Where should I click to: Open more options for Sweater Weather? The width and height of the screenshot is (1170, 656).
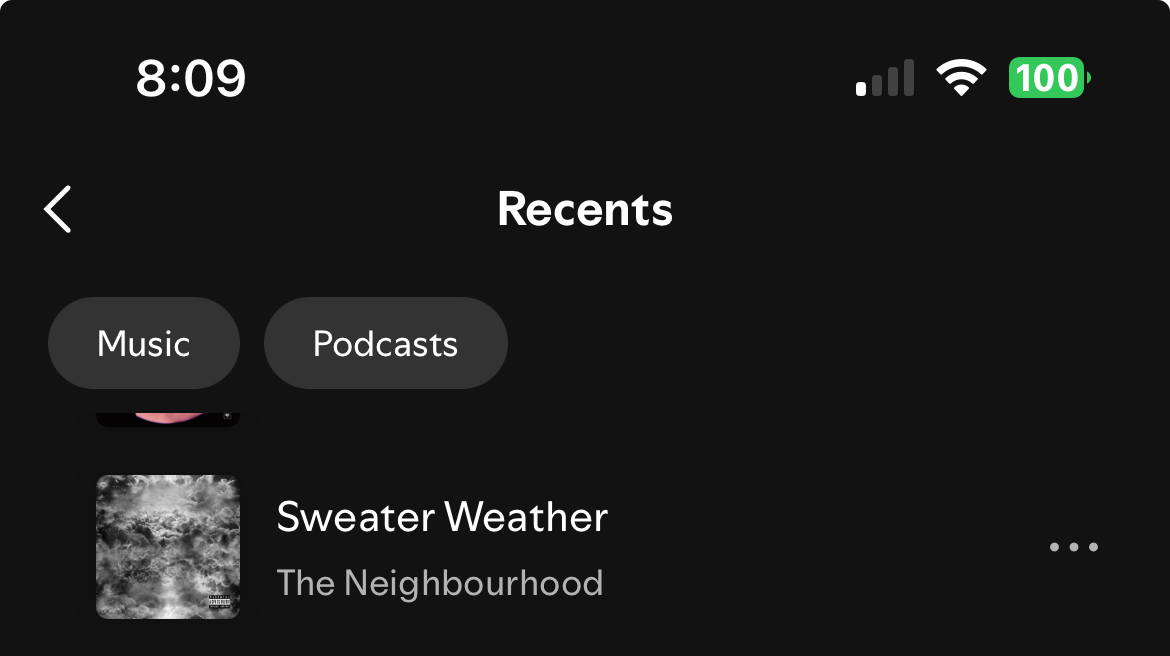coord(1073,547)
